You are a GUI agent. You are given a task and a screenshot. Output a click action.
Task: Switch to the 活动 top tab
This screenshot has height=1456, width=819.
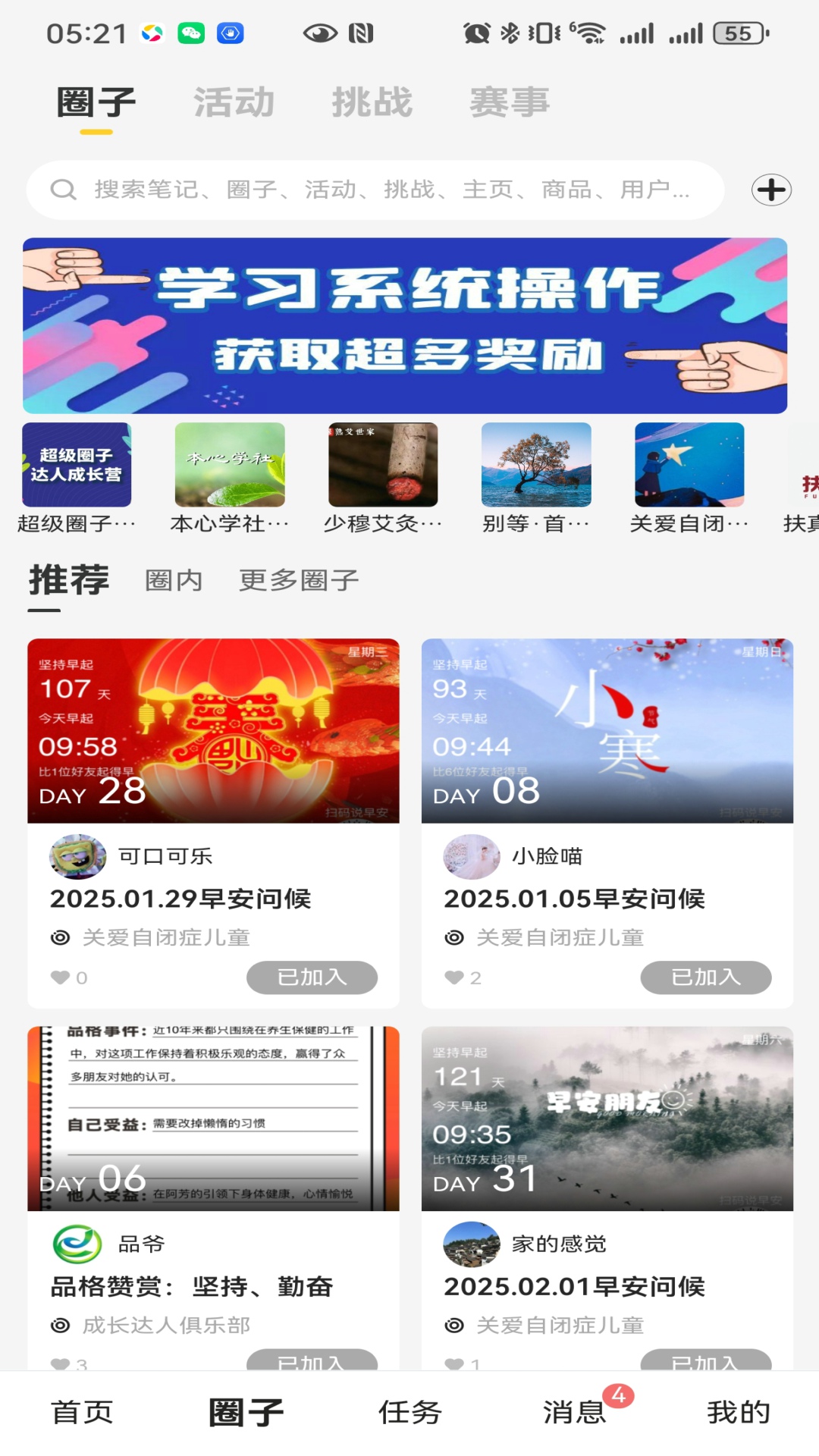(234, 102)
